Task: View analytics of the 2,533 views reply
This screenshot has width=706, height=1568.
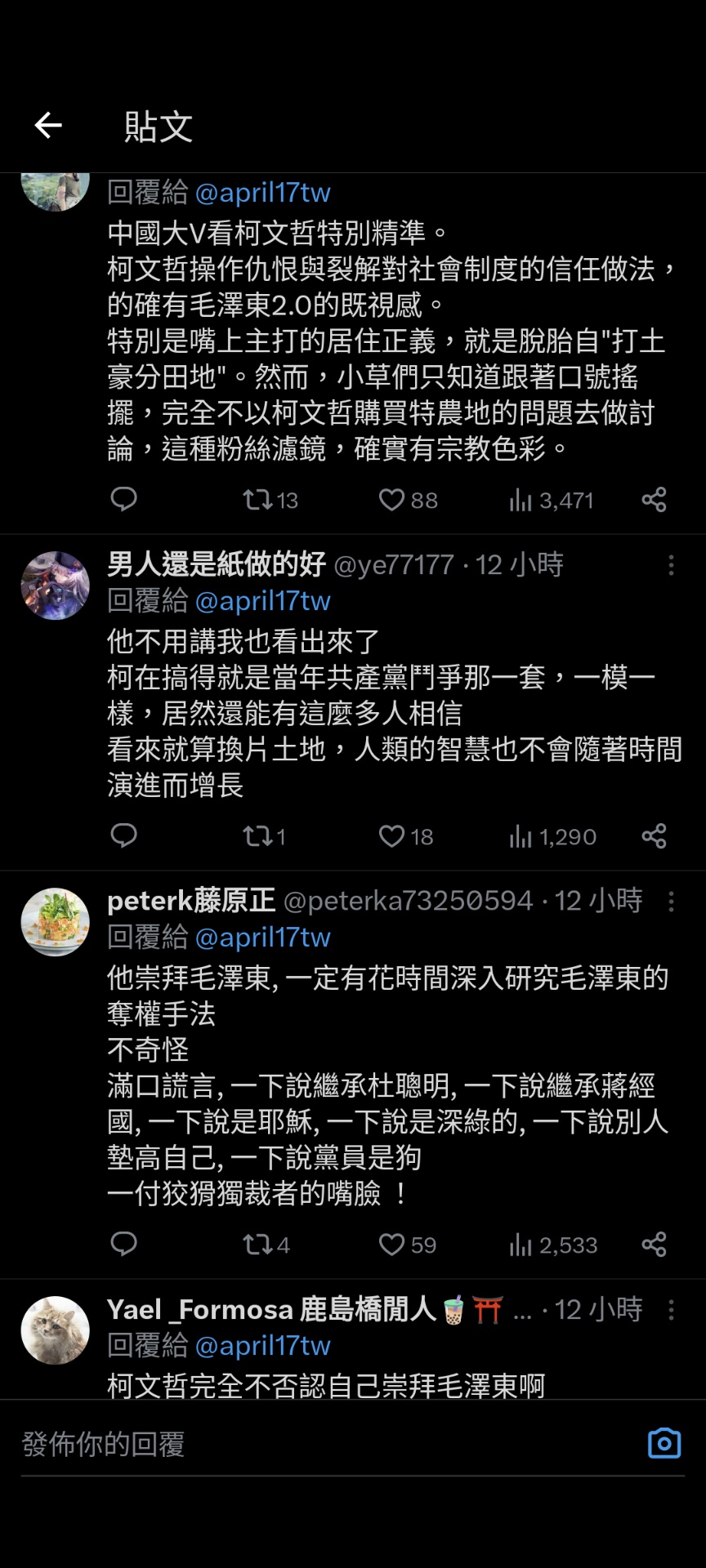Action: tap(552, 1245)
